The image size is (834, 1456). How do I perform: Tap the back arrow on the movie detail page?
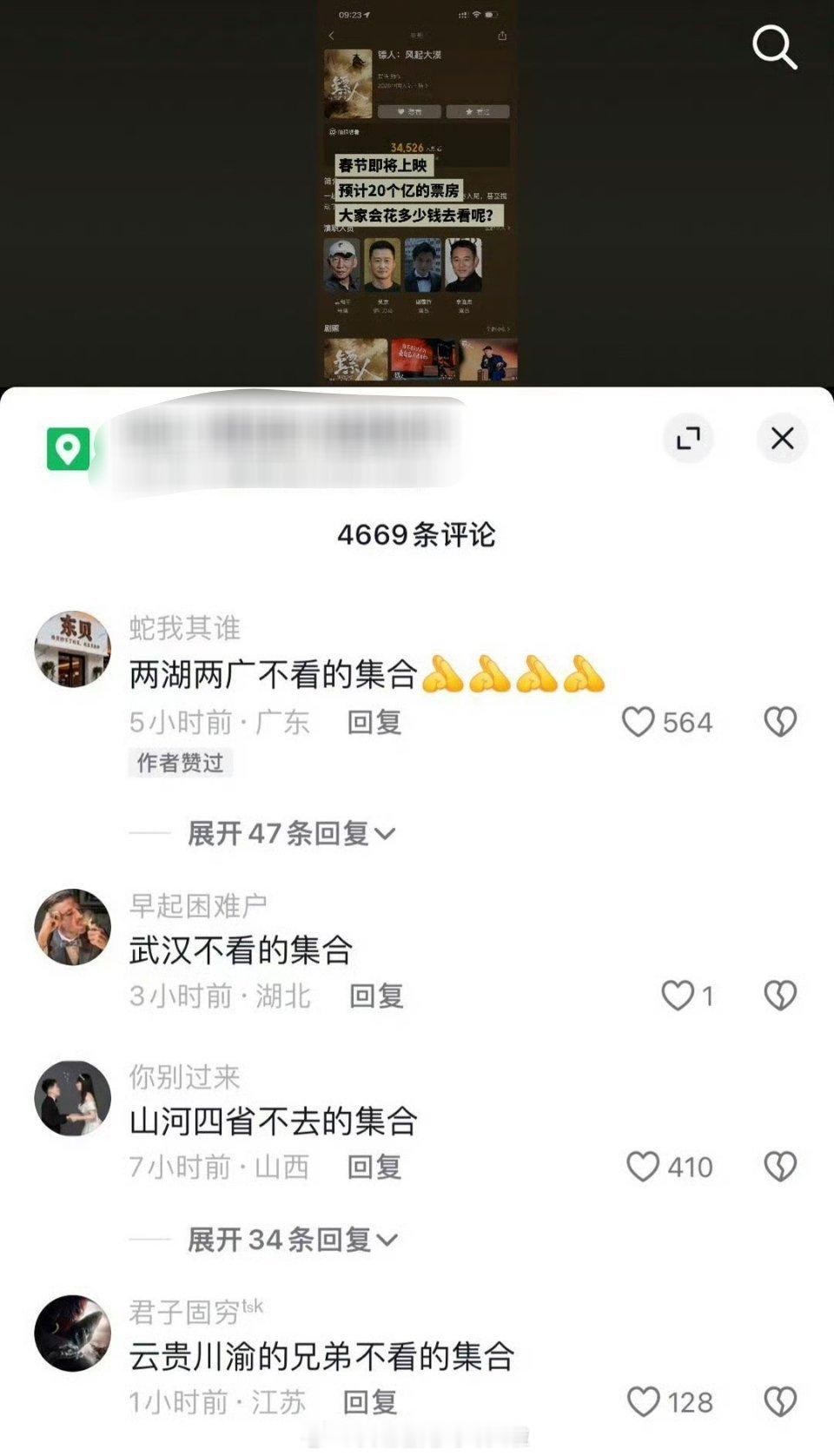click(331, 36)
